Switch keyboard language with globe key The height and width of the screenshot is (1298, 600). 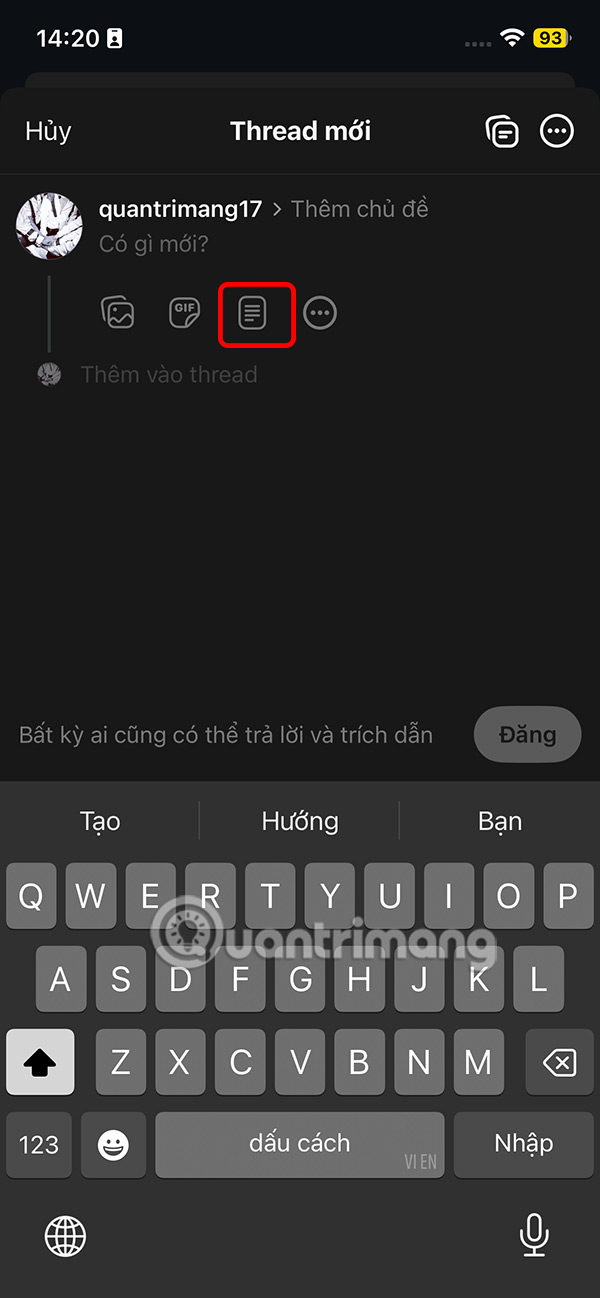tap(66, 1236)
